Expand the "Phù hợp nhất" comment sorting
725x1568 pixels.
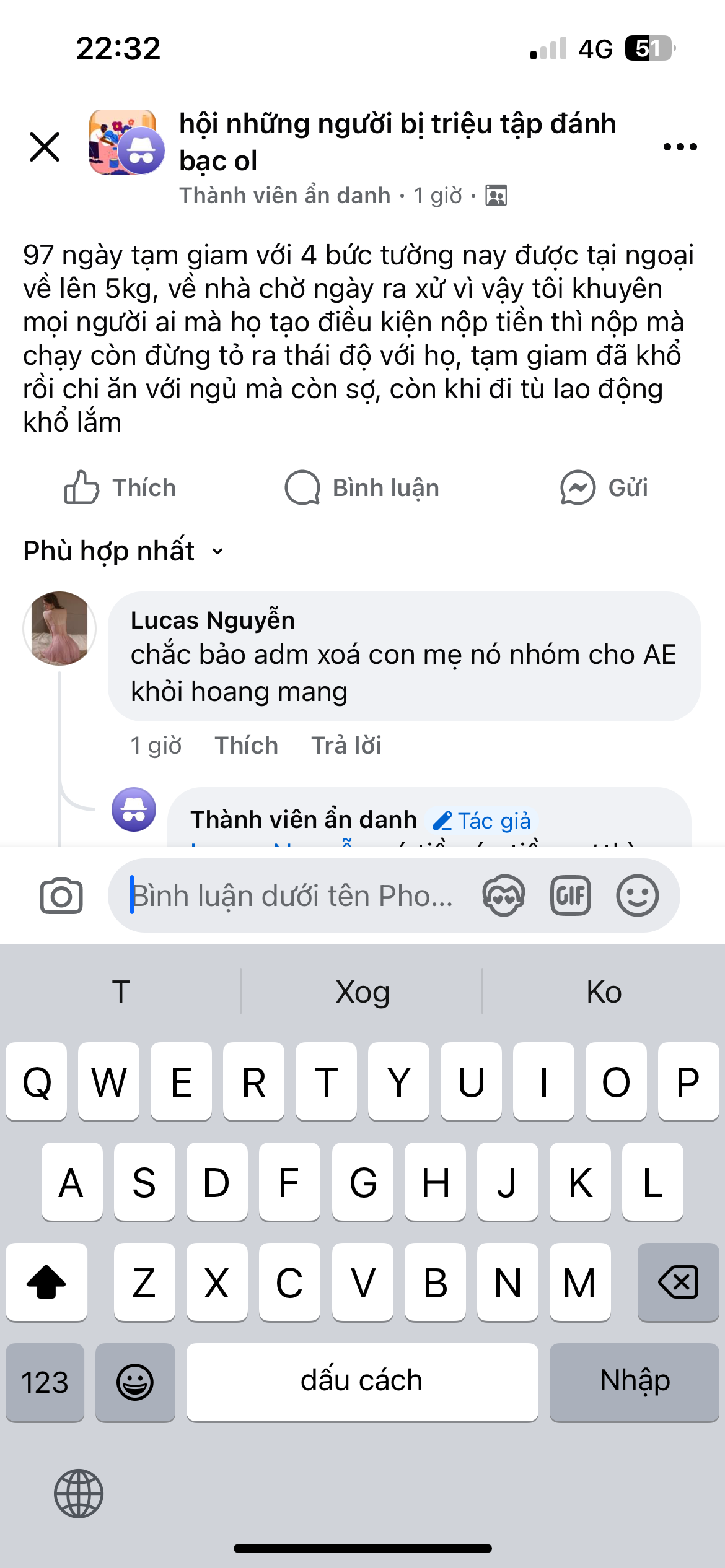point(123,551)
